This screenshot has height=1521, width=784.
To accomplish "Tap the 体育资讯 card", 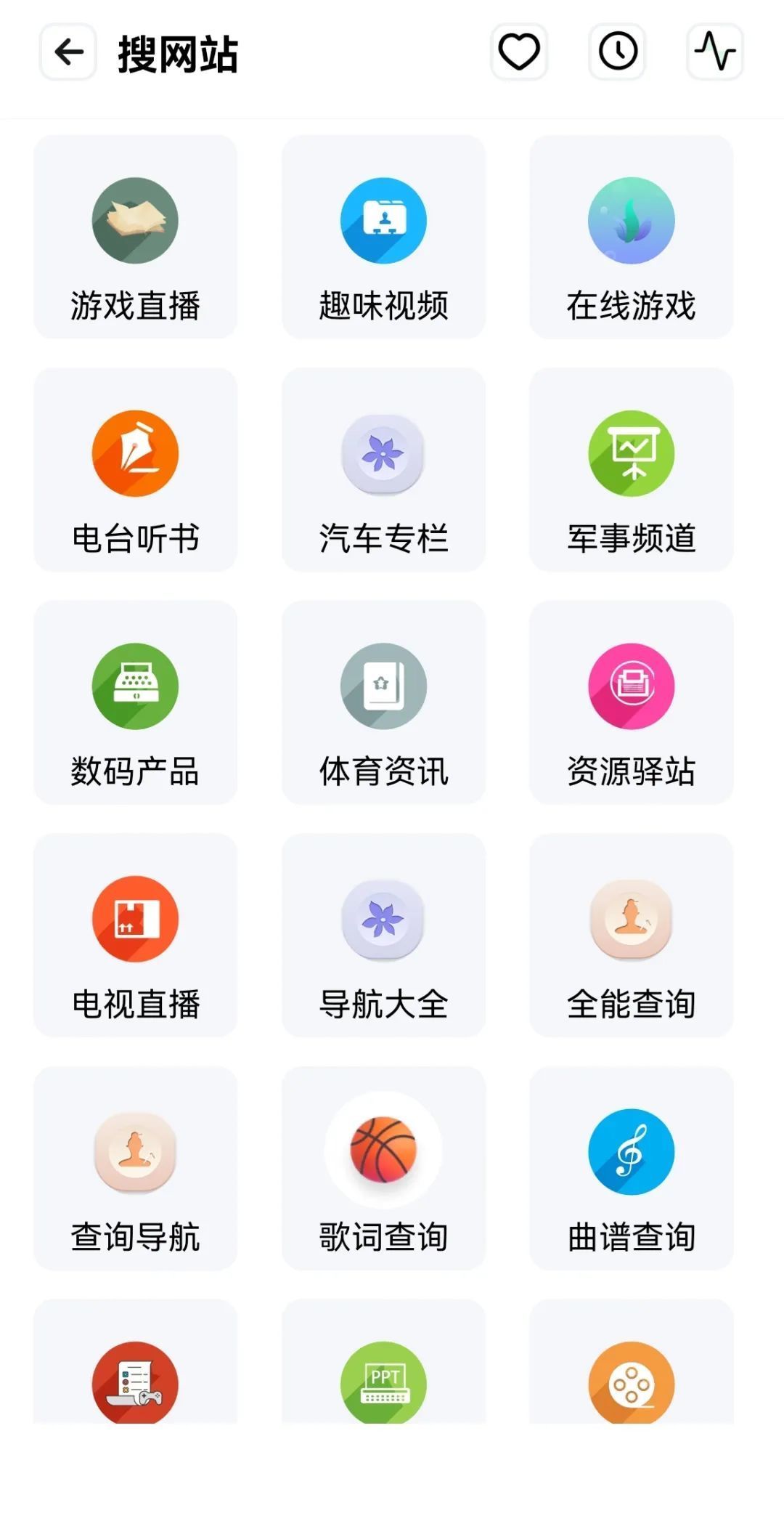I will point(383,702).
